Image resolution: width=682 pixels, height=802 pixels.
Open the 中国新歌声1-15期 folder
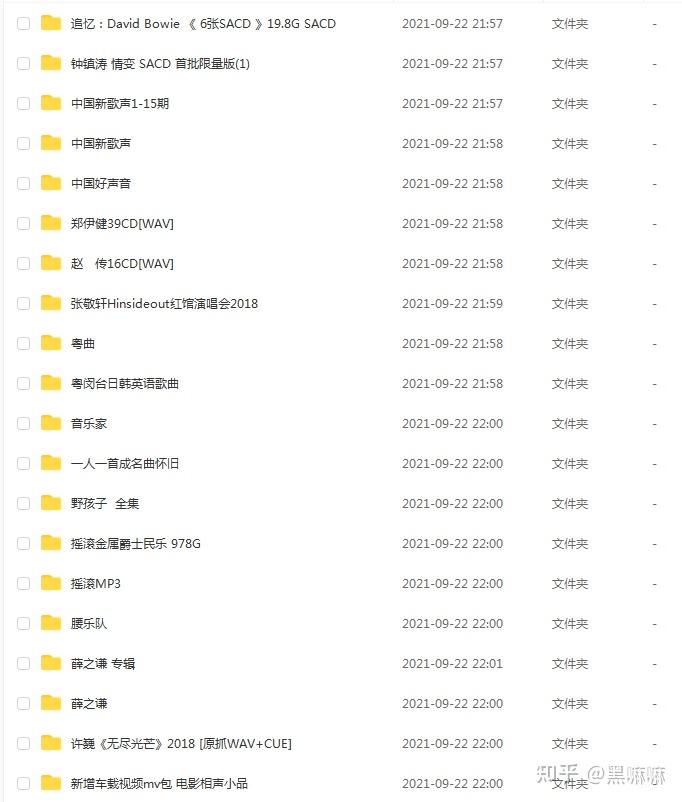(120, 103)
